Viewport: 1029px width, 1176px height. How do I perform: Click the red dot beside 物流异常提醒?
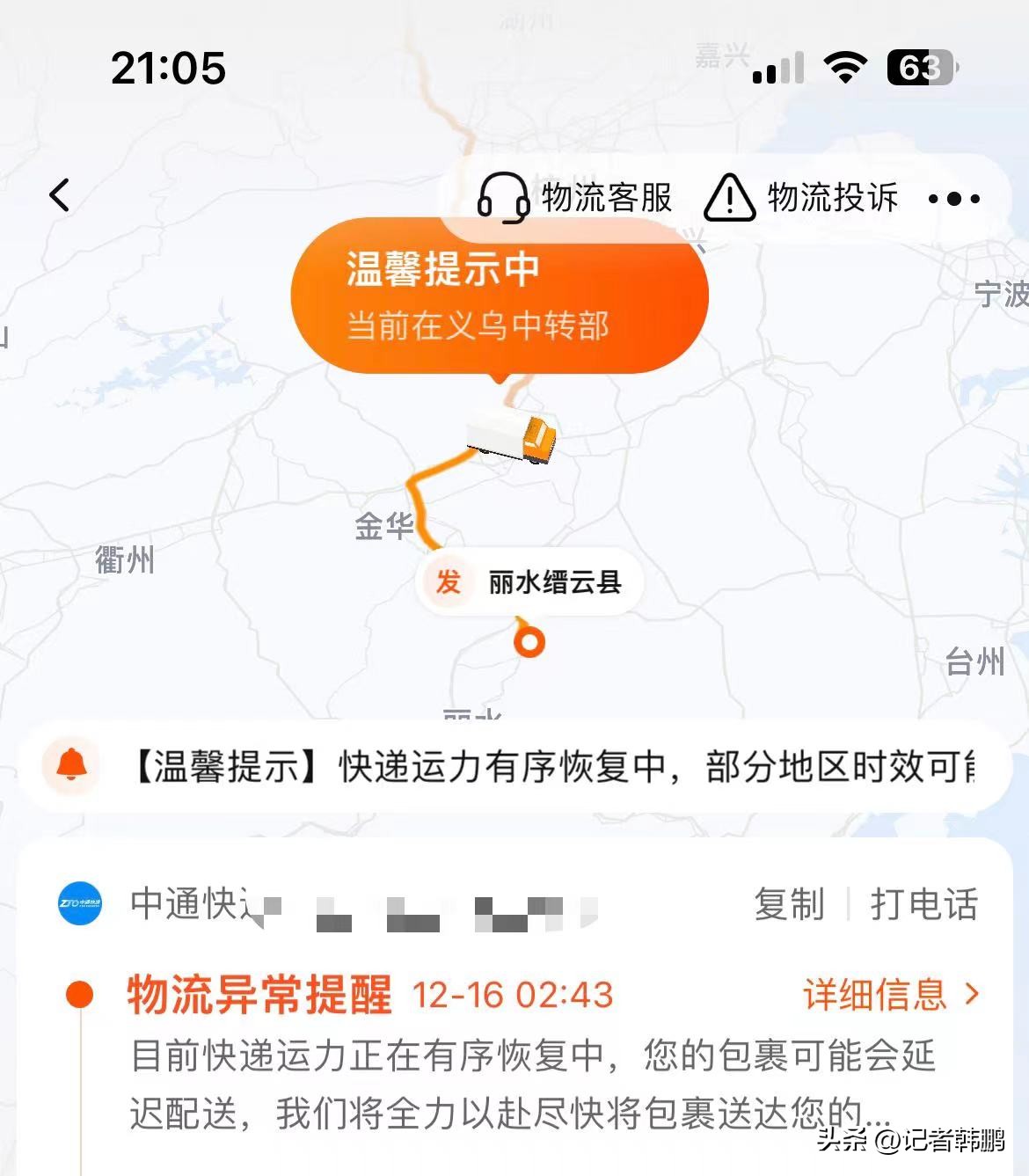tap(79, 993)
